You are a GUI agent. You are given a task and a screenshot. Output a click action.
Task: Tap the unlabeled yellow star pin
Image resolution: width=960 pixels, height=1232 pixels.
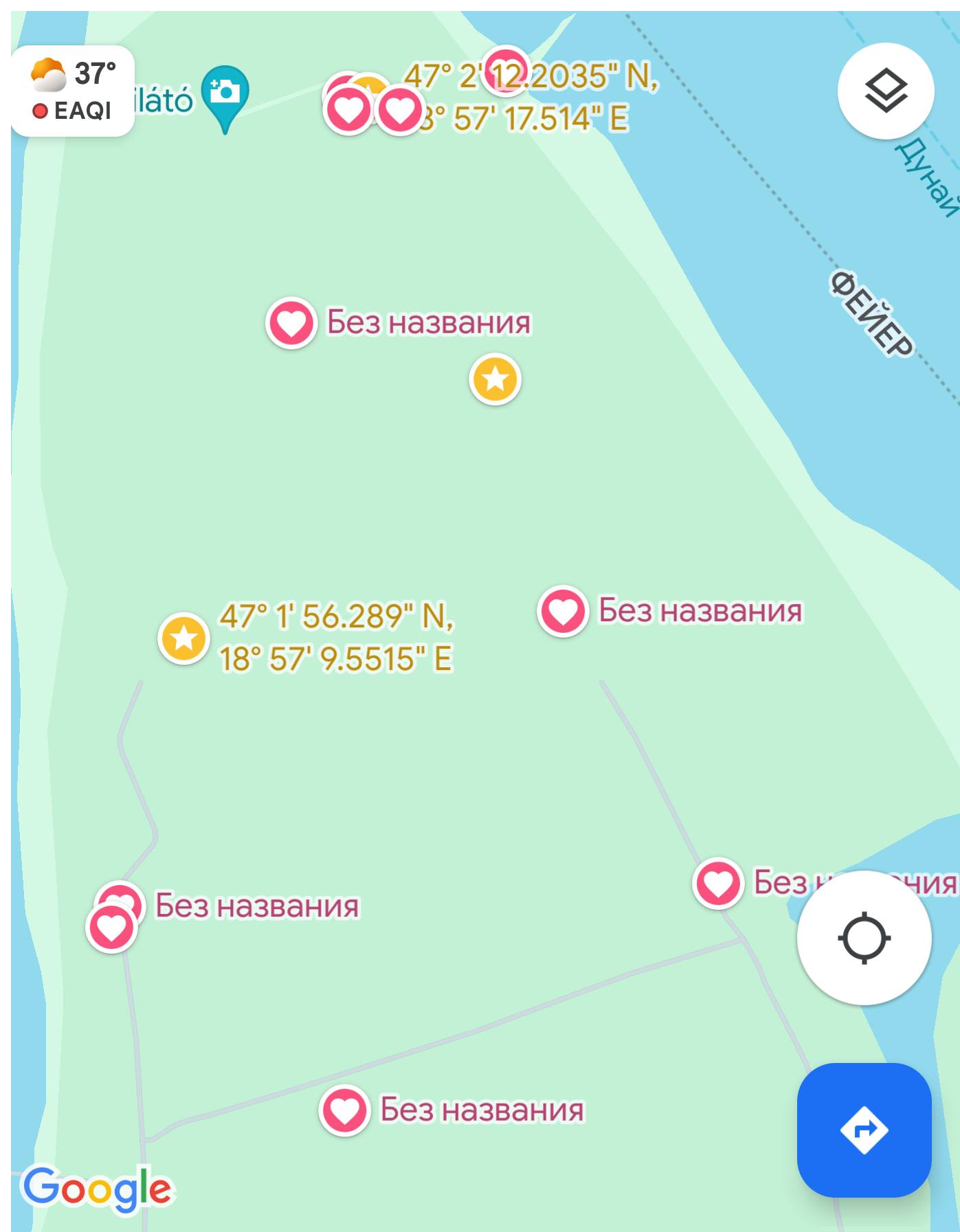[495, 379]
